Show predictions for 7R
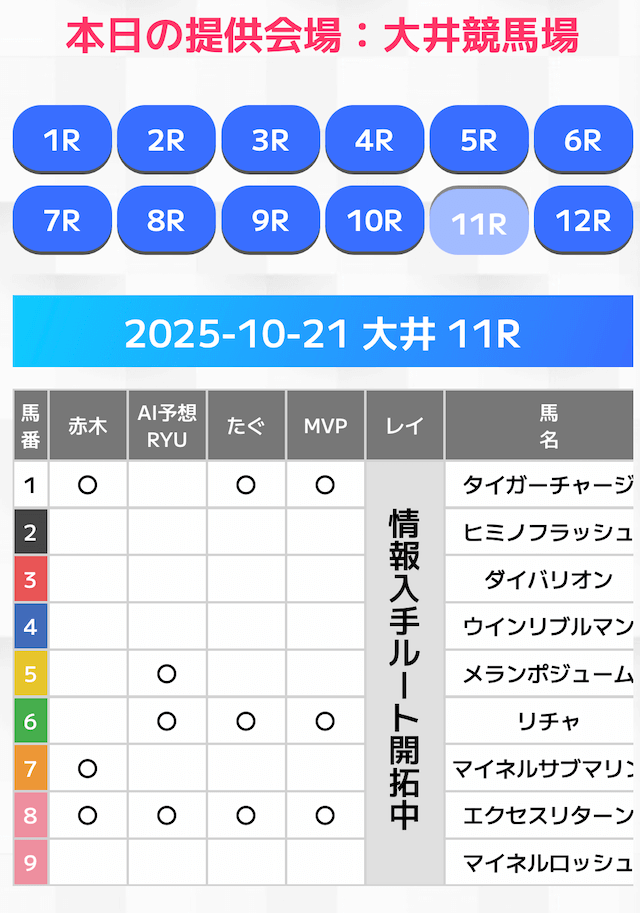640x913 pixels. tap(62, 220)
